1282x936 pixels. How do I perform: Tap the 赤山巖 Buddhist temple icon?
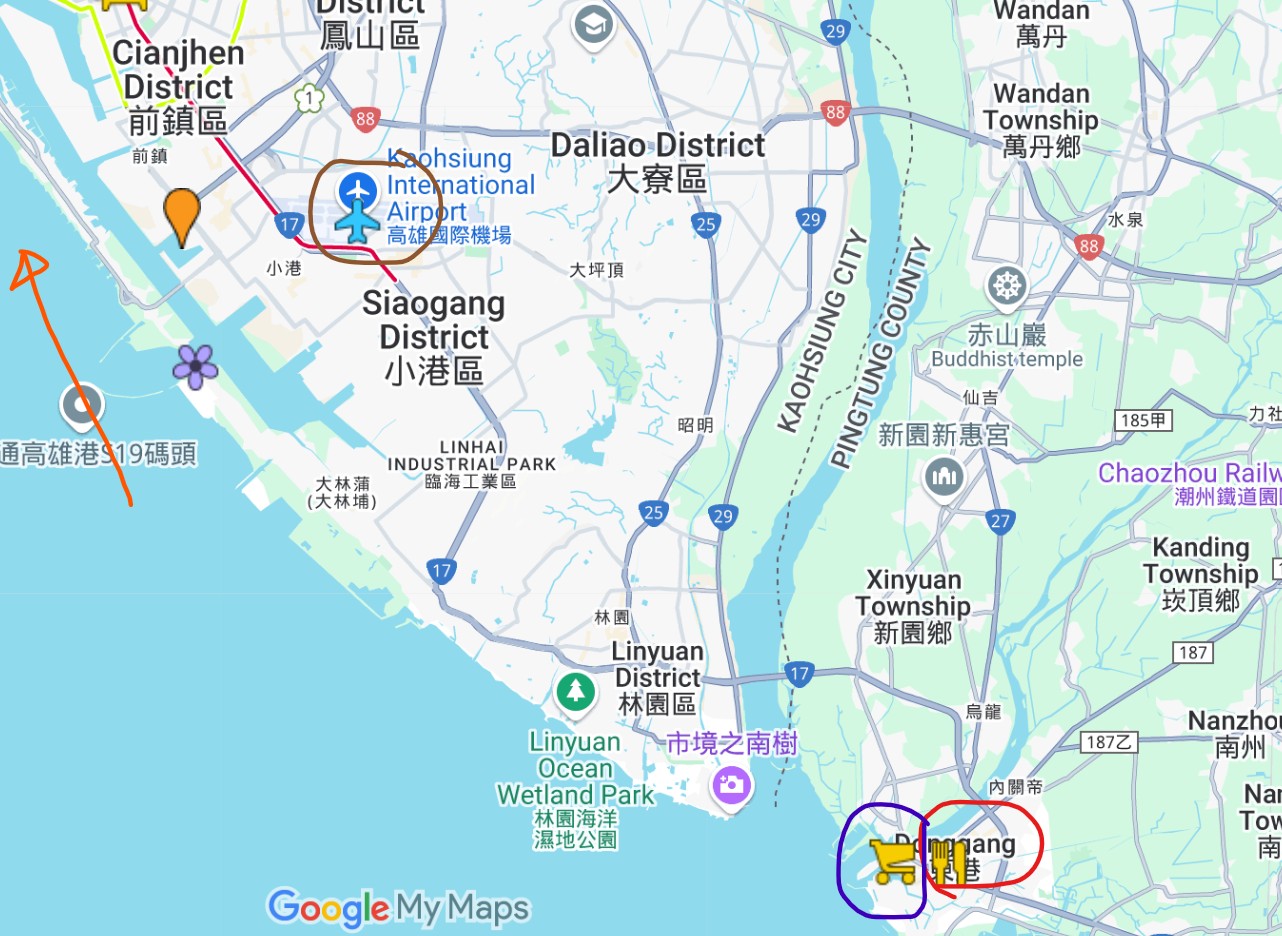[x=1007, y=287]
